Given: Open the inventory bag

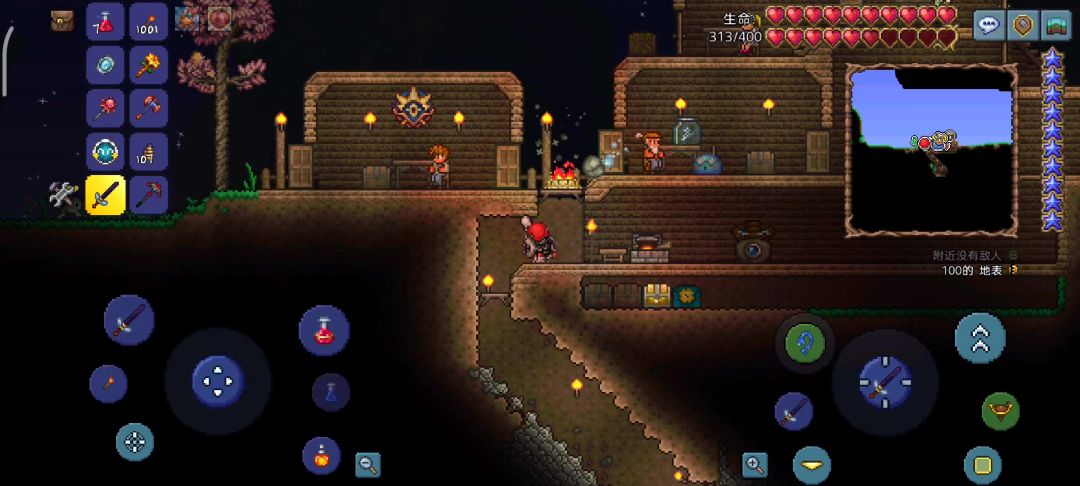Looking at the screenshot, I should click(62, 21).
